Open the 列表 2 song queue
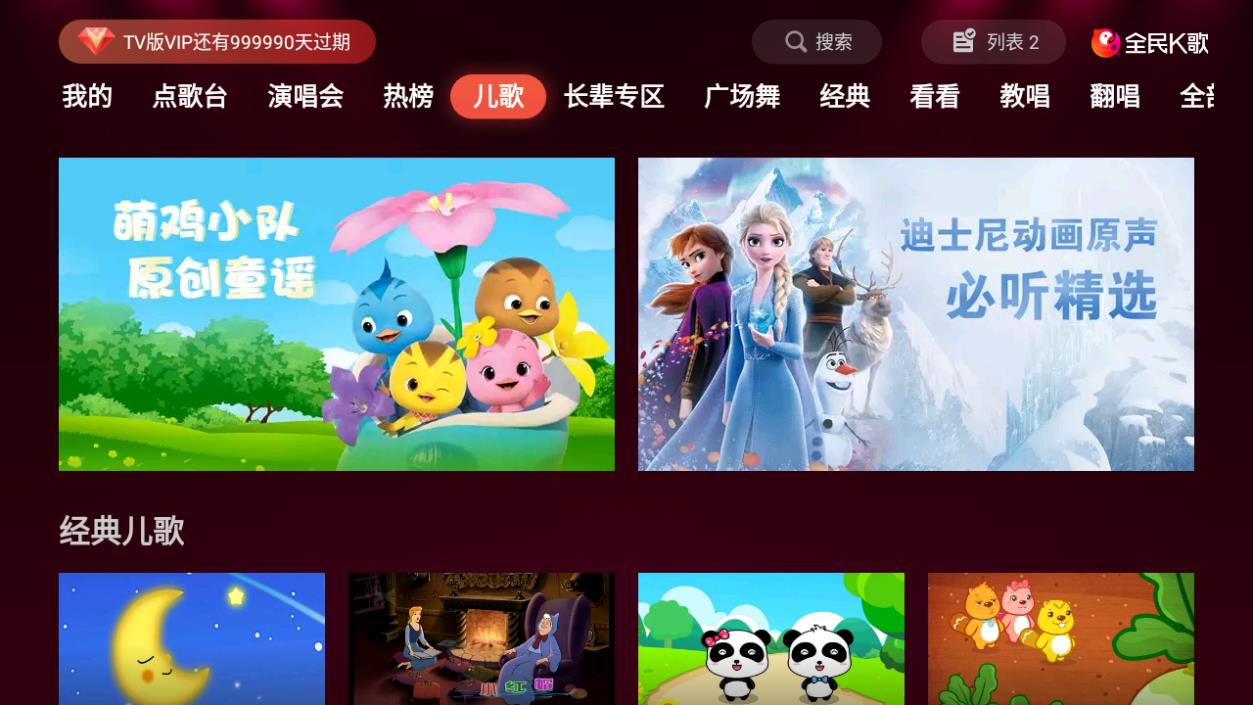 [x=993, y=42]
